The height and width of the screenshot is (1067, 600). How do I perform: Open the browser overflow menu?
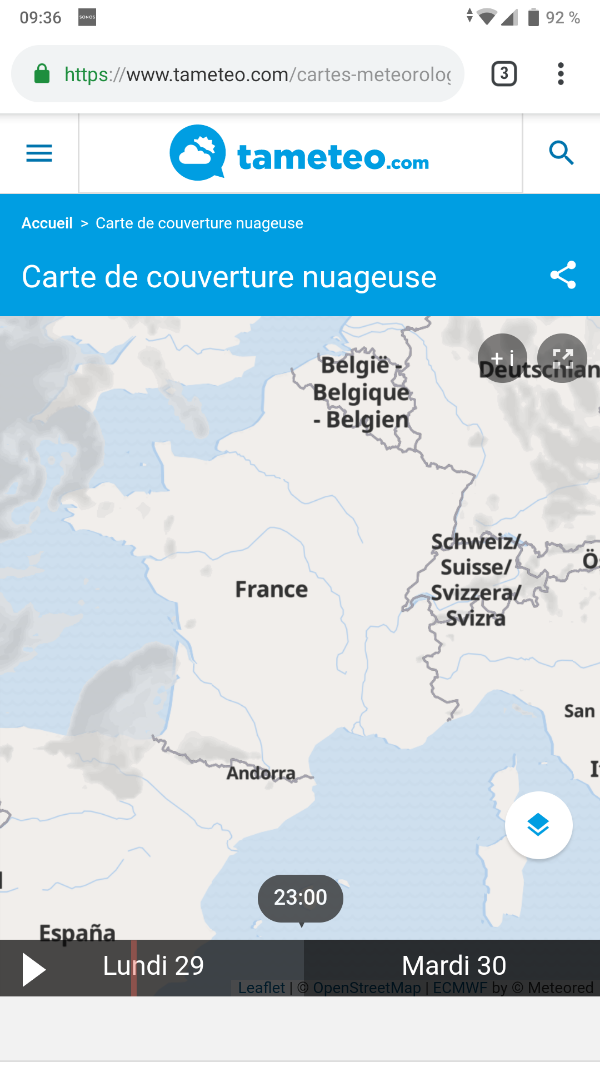(561, 74)
